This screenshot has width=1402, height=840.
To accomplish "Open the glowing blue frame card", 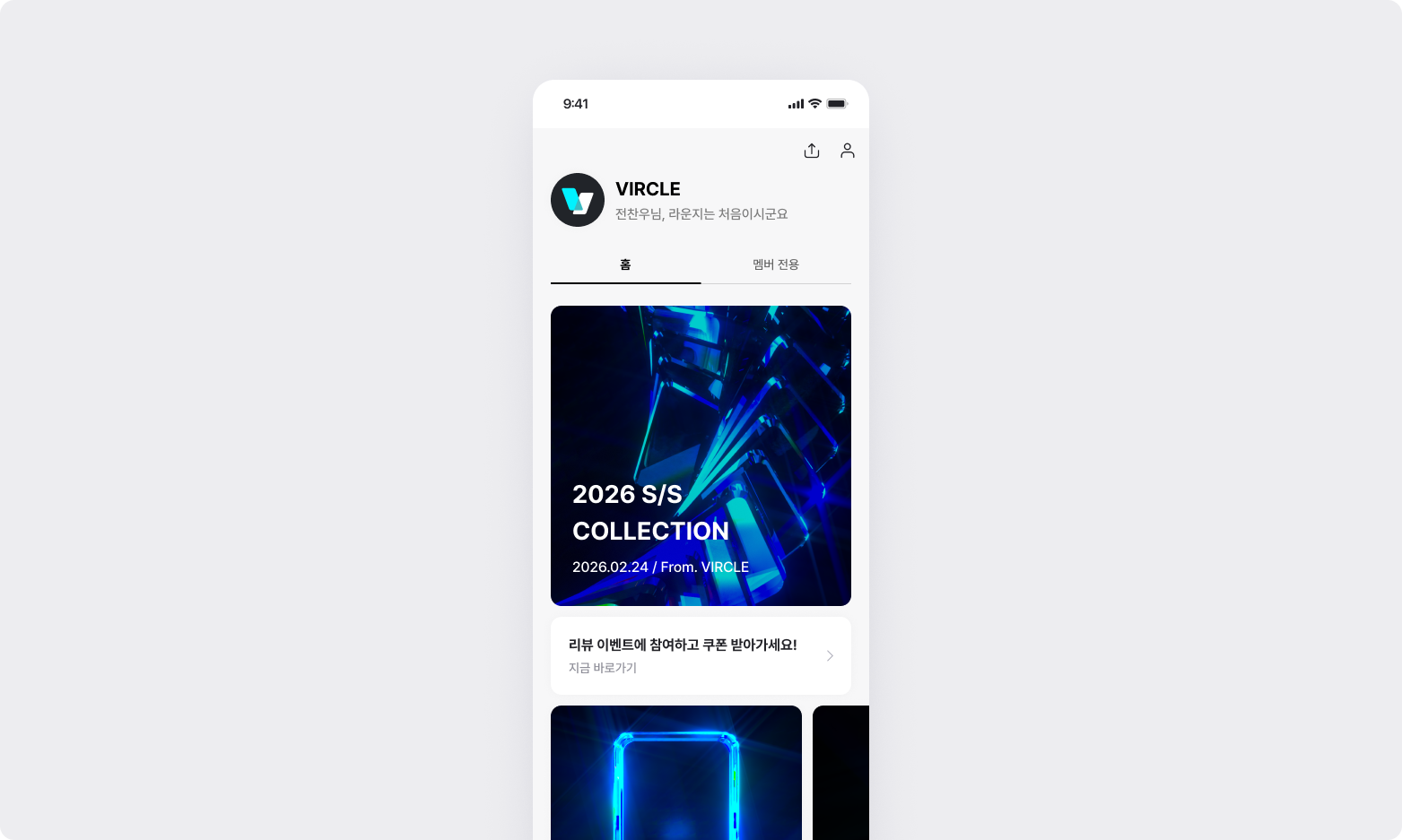I will pos(675,773).
